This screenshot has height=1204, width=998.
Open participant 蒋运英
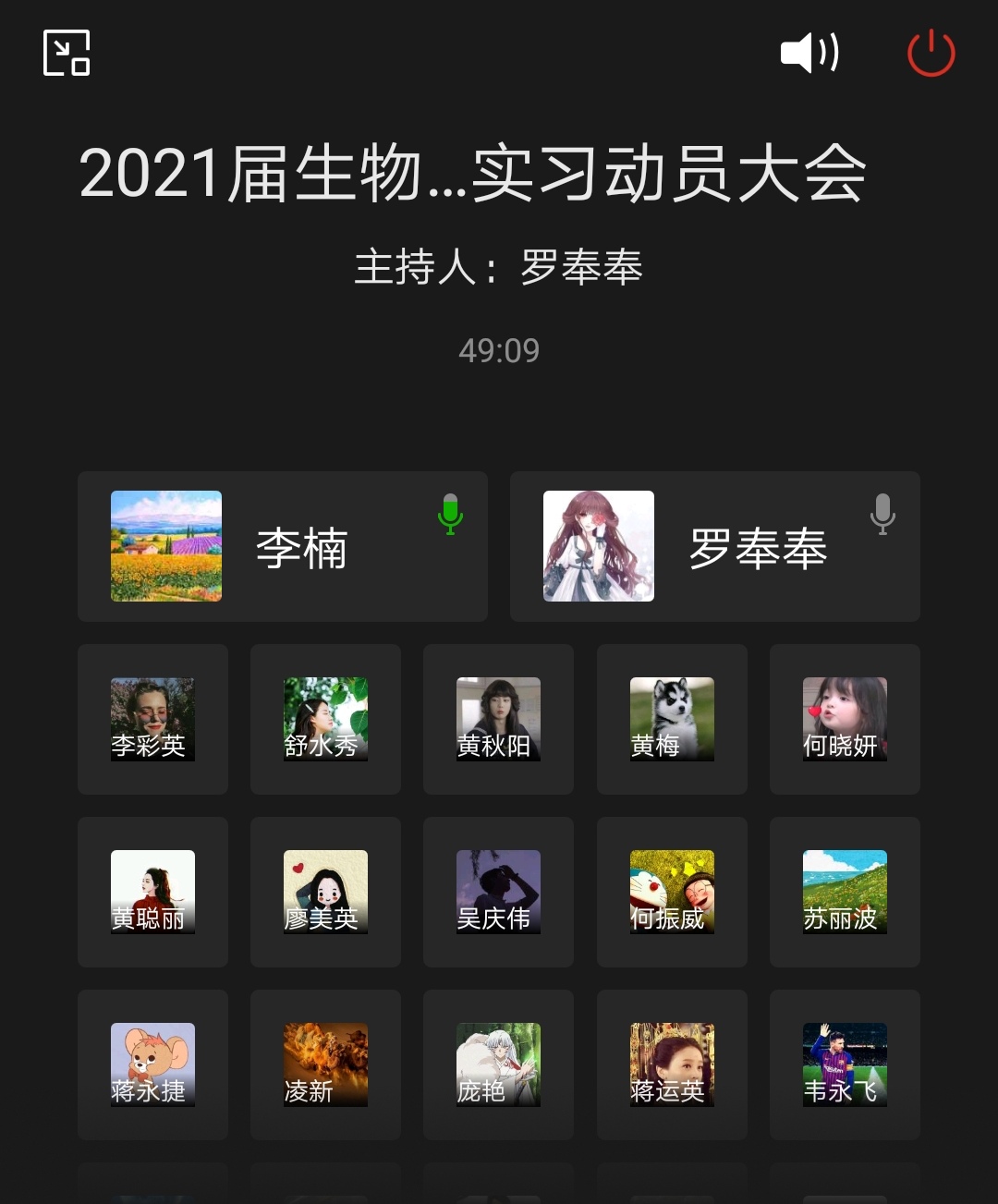[x=672, y=1064]
